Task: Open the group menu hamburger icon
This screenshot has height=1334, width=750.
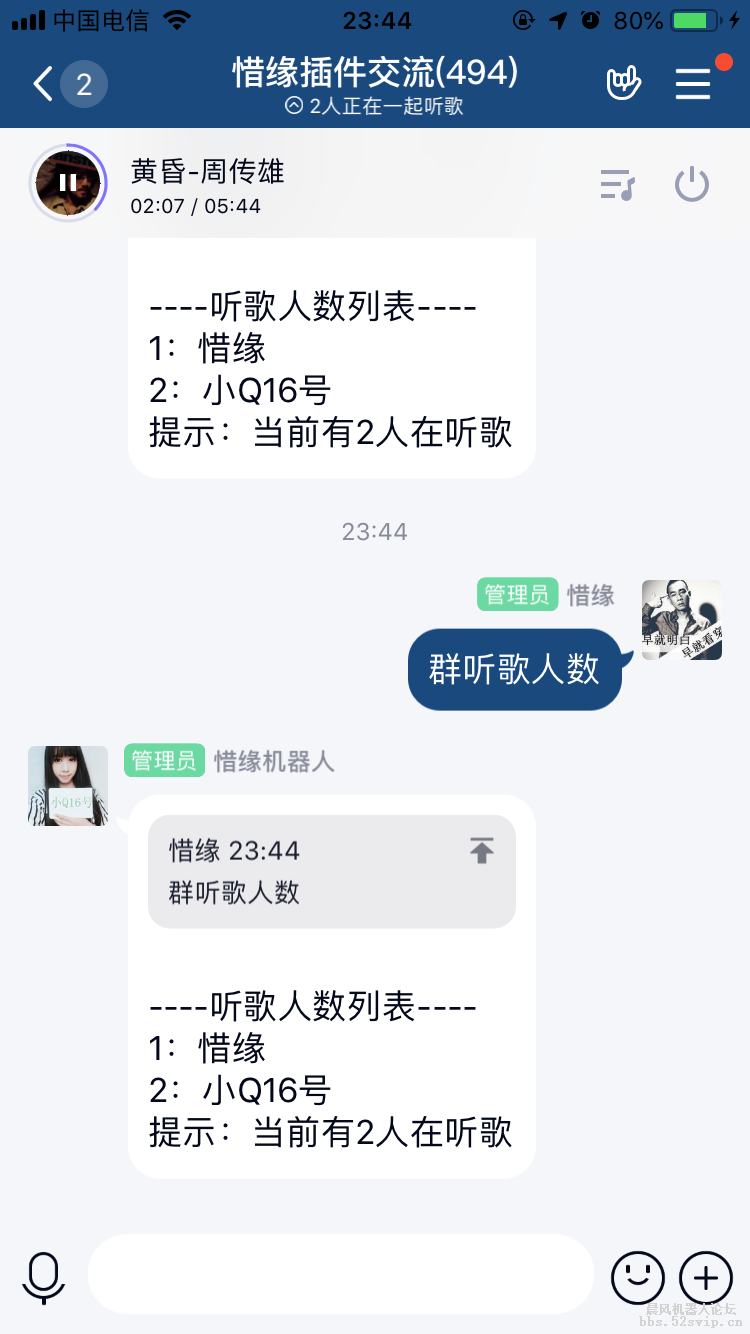Action: point(692,84)
